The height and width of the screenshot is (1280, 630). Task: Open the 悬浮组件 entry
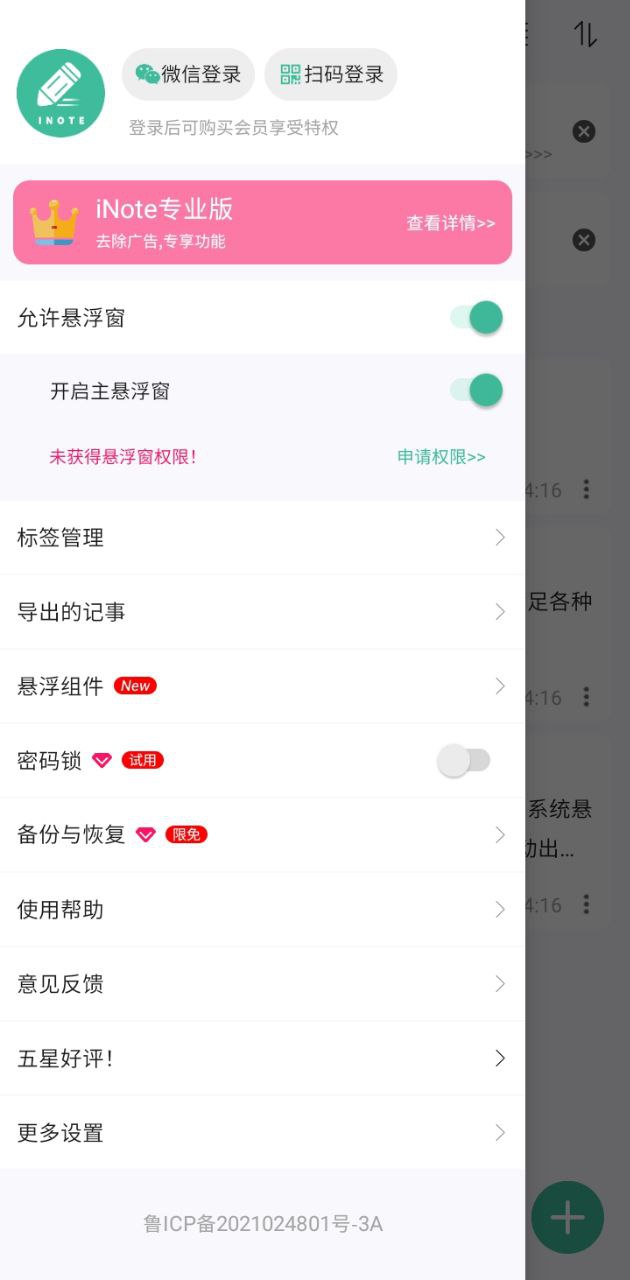262,686
